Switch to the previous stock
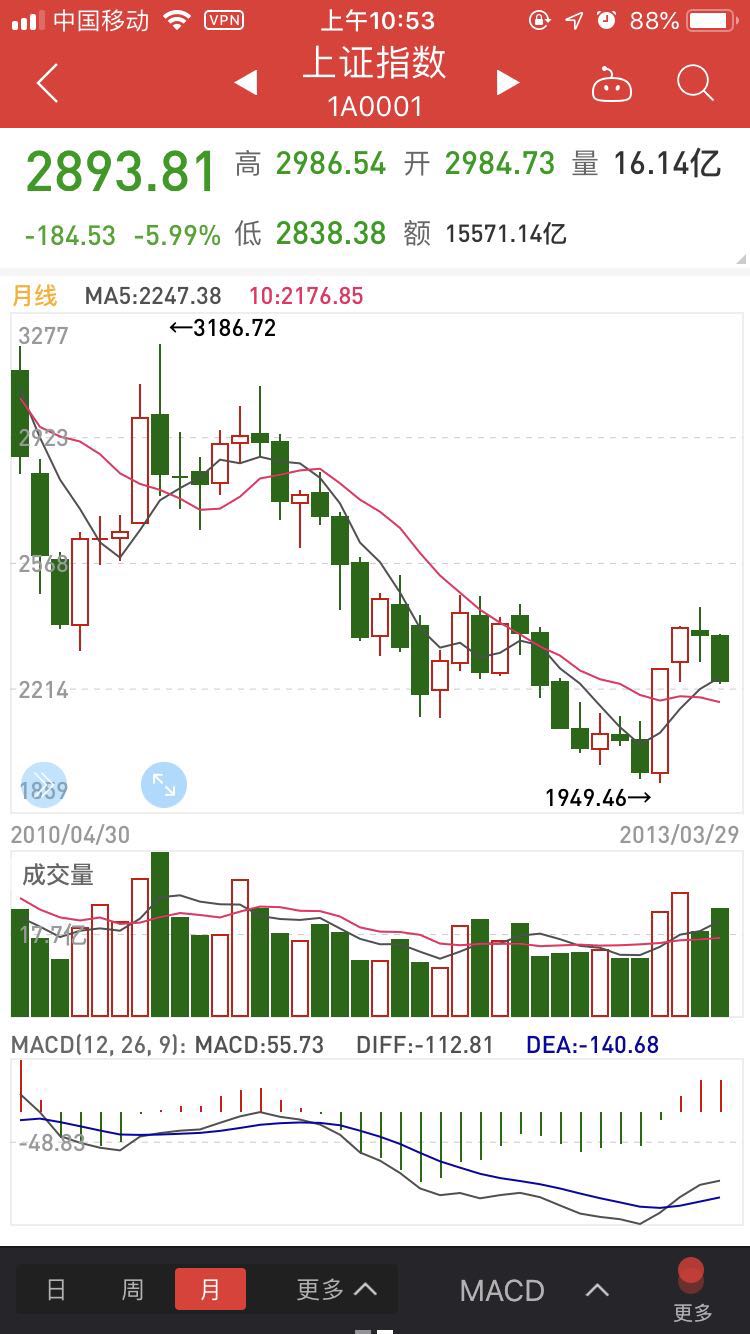Screen dimensions: 750x1334 245,83
